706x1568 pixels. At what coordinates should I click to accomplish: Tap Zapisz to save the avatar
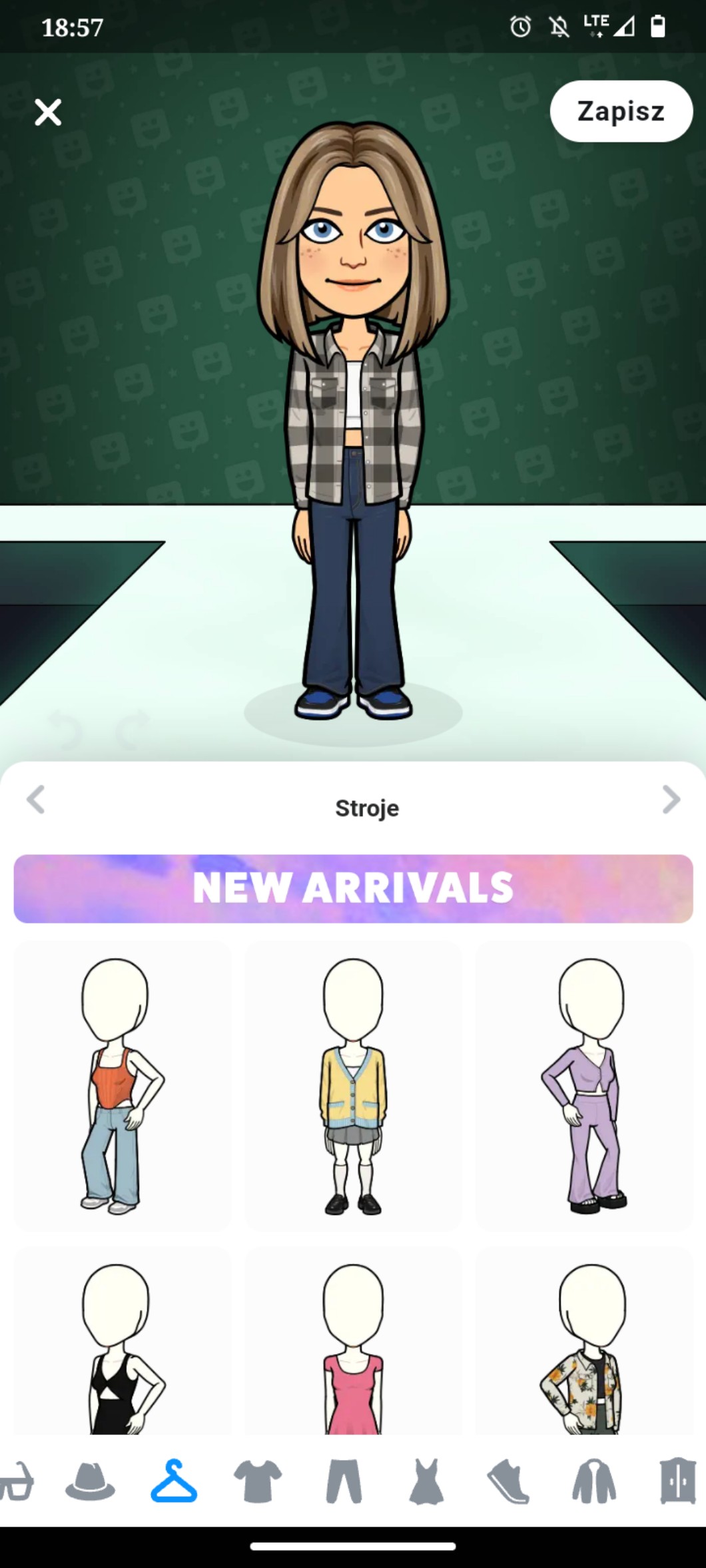(621, 111)
